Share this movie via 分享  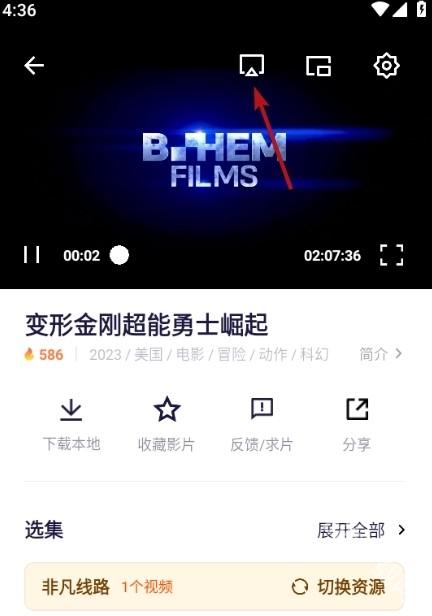coord(357,425)
